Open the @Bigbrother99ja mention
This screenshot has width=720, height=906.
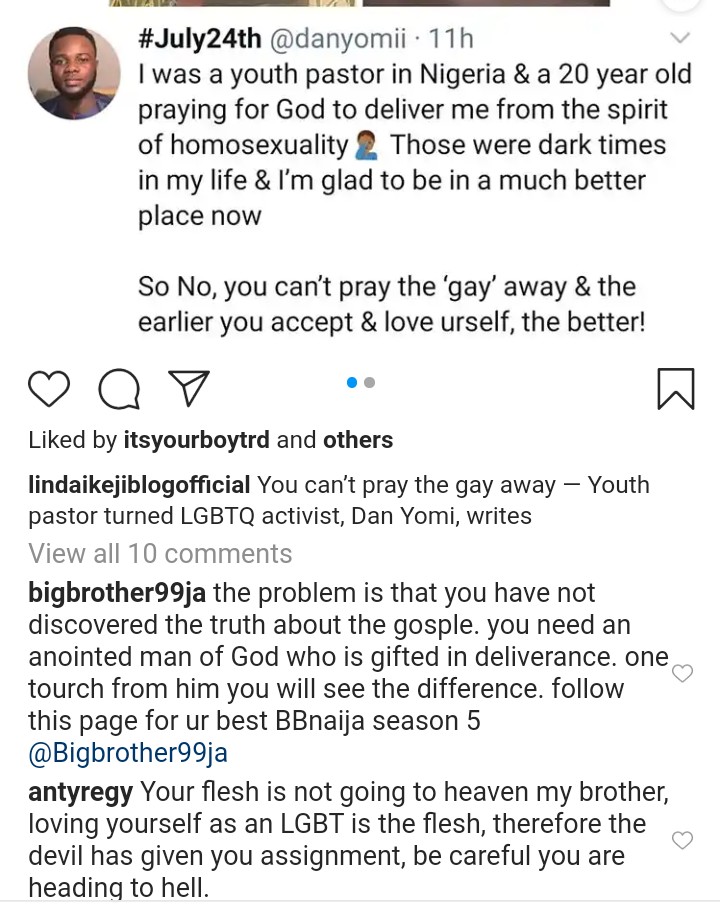coord(128,753)
